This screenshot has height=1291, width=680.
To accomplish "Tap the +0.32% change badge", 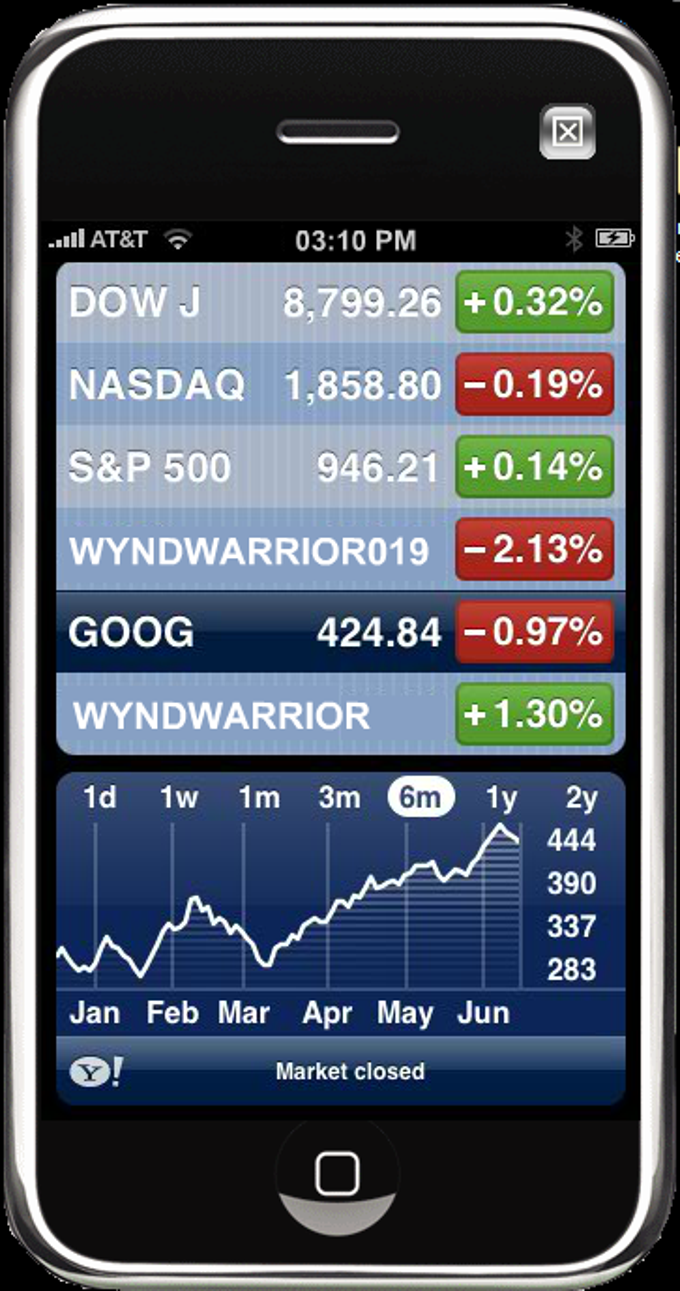I will pyautogui.click(x=534, y=303).
